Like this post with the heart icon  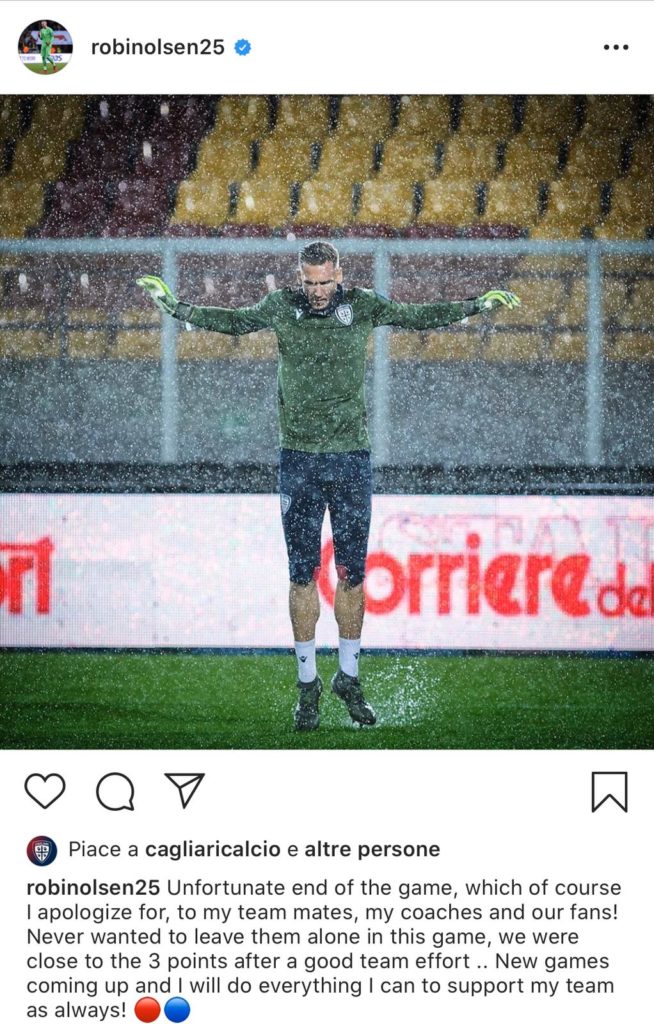(45, 791)
